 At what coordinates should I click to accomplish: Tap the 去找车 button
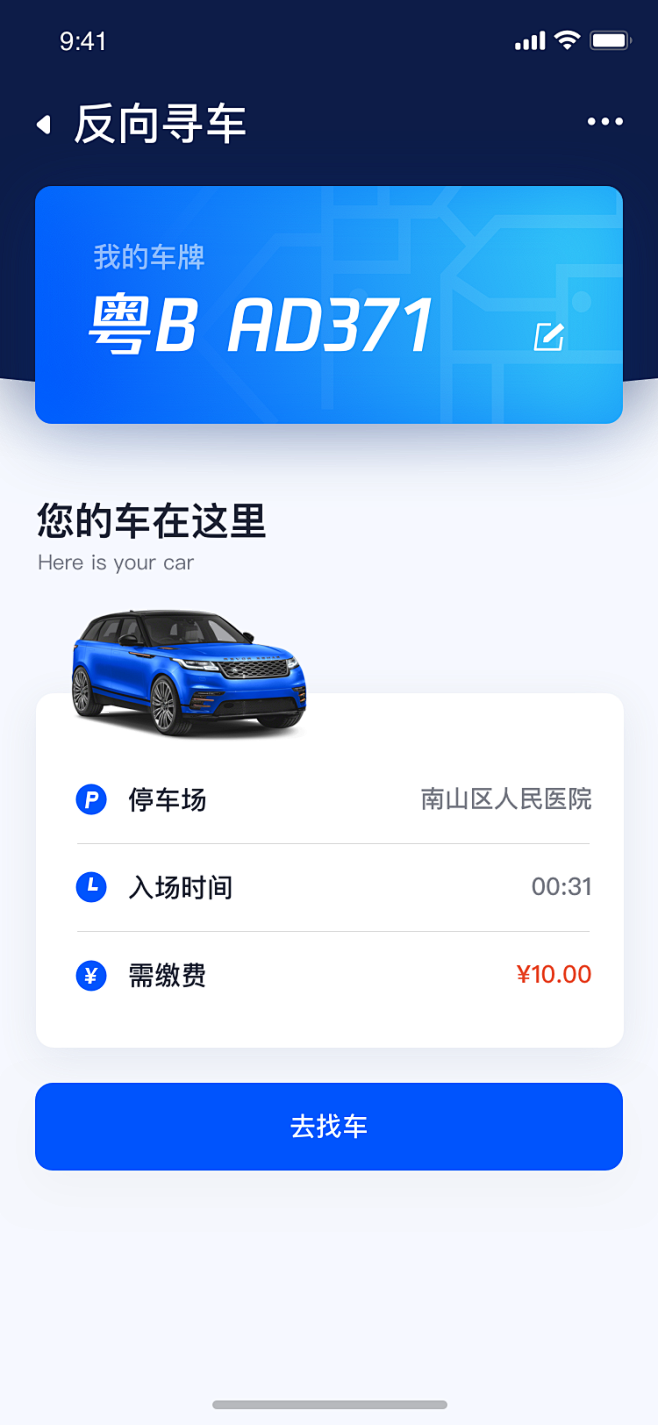pos(329,1126)
